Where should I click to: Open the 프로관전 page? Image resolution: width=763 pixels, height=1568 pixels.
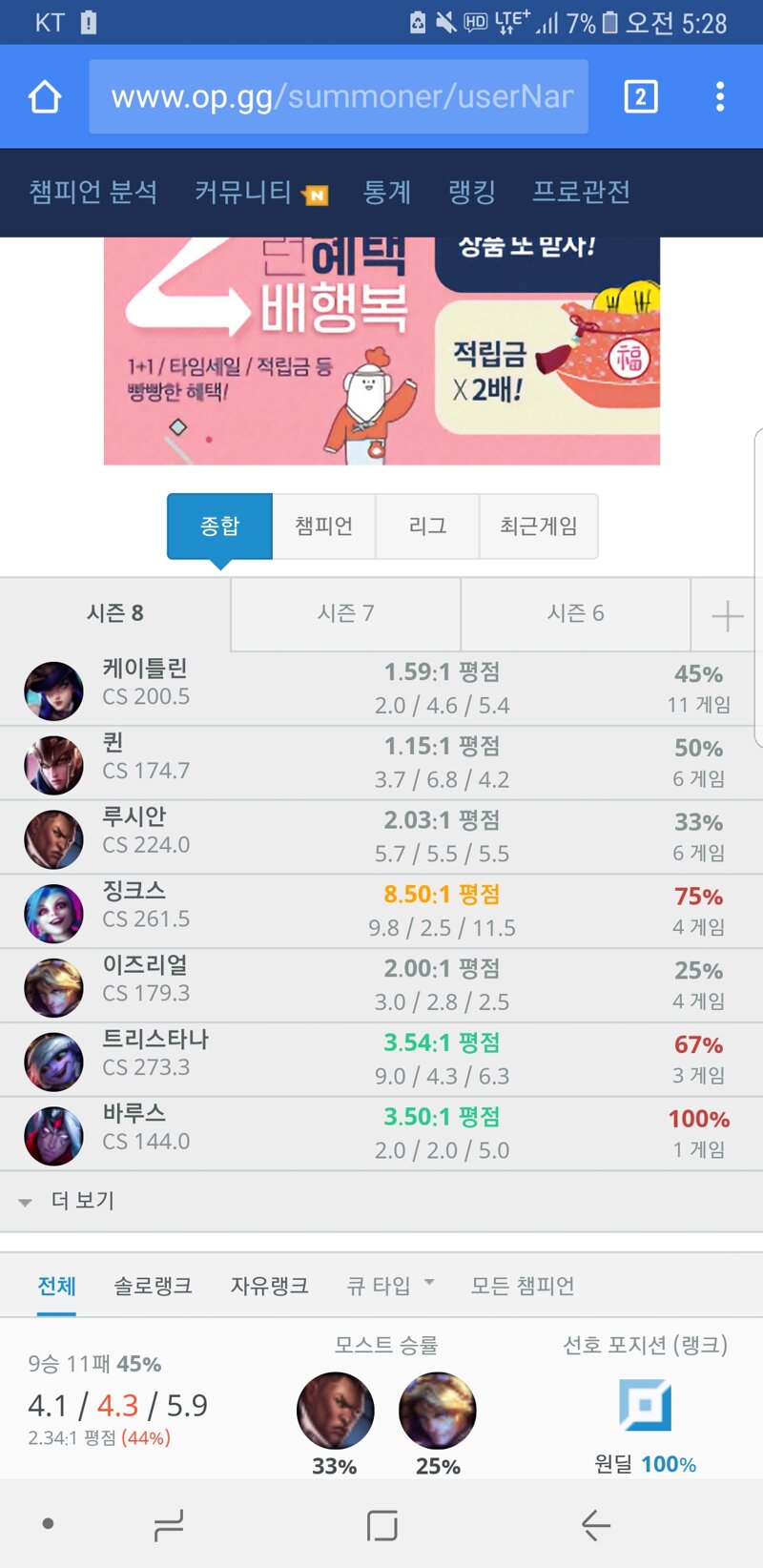click(x=581, y=192)
